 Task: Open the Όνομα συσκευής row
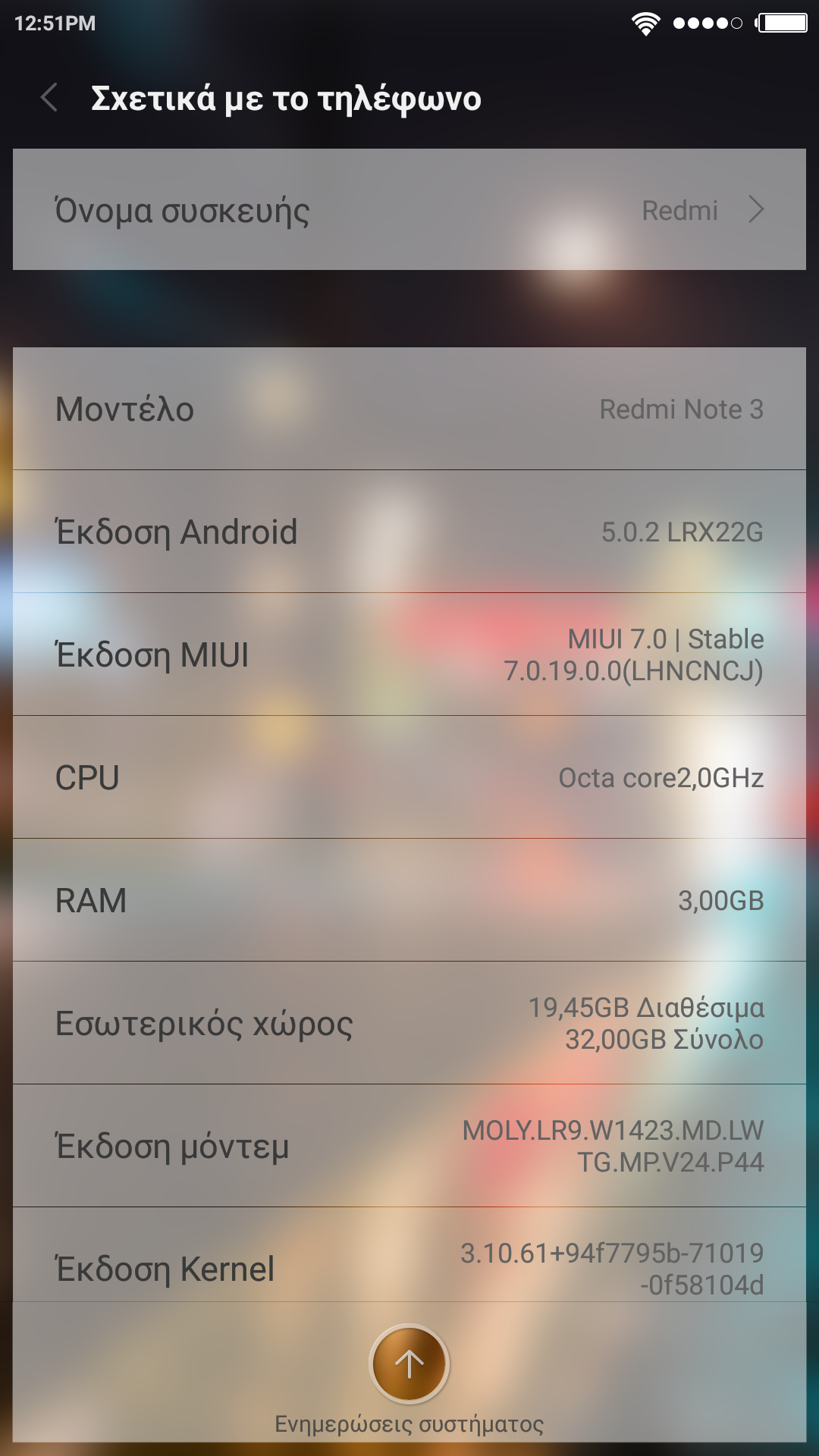[x=409, y=210]
